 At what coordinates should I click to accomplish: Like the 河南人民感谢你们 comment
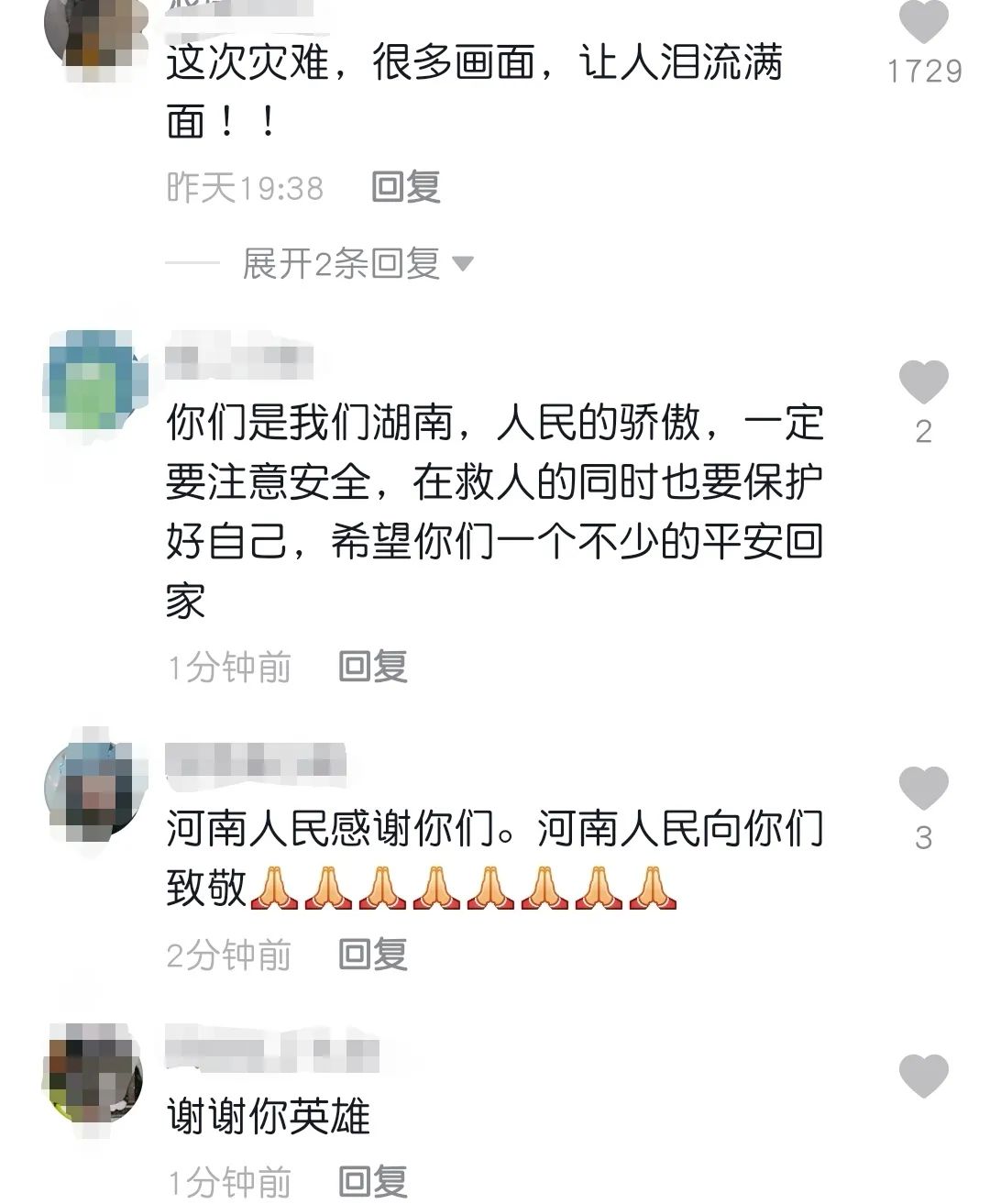(923, 789)
